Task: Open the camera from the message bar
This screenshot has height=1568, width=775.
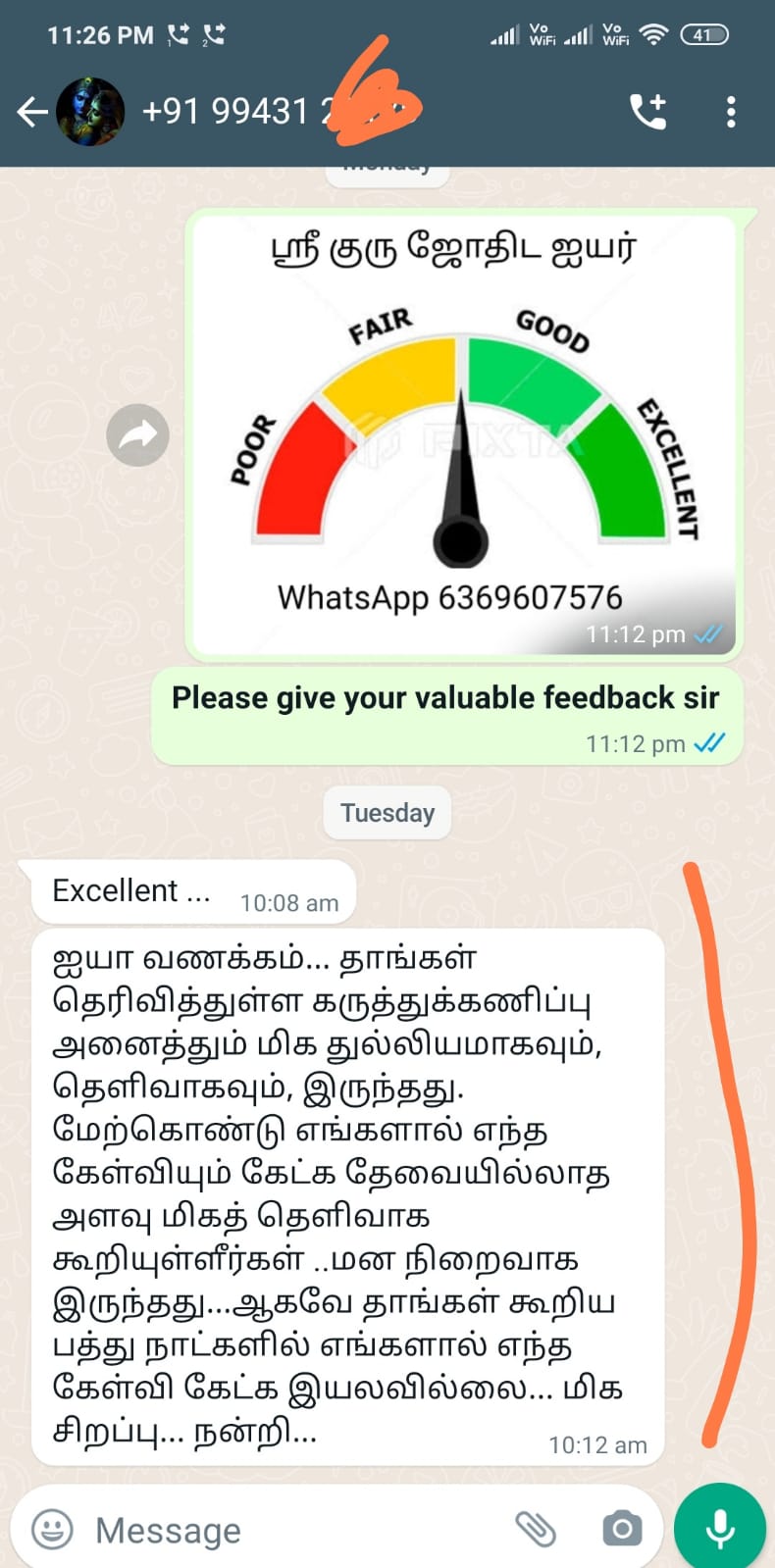Action: click(x=621, y=1528)
